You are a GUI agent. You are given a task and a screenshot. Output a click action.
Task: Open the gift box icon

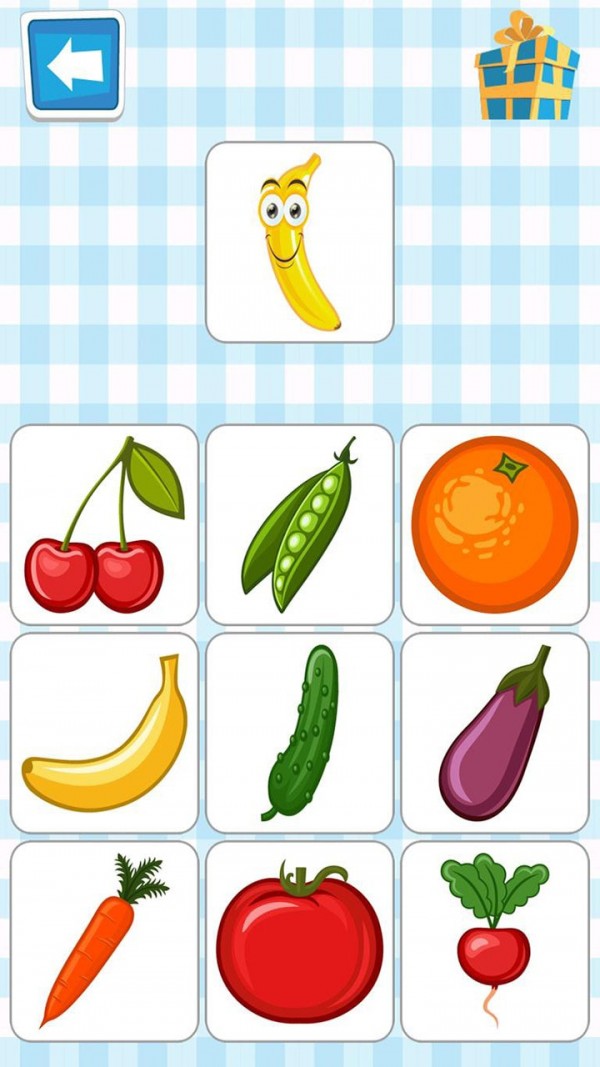526,66
